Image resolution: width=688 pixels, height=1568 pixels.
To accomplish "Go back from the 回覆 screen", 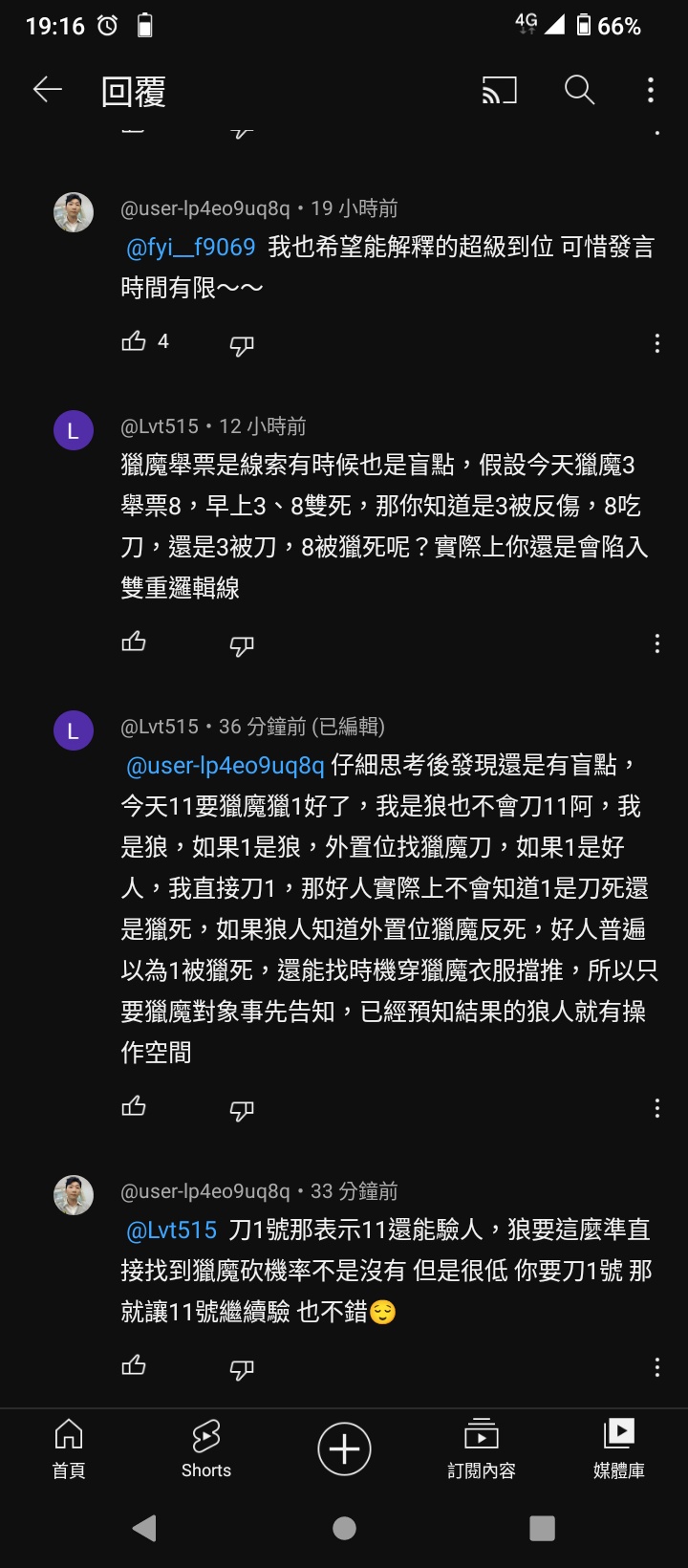I will tap(47, 91).
